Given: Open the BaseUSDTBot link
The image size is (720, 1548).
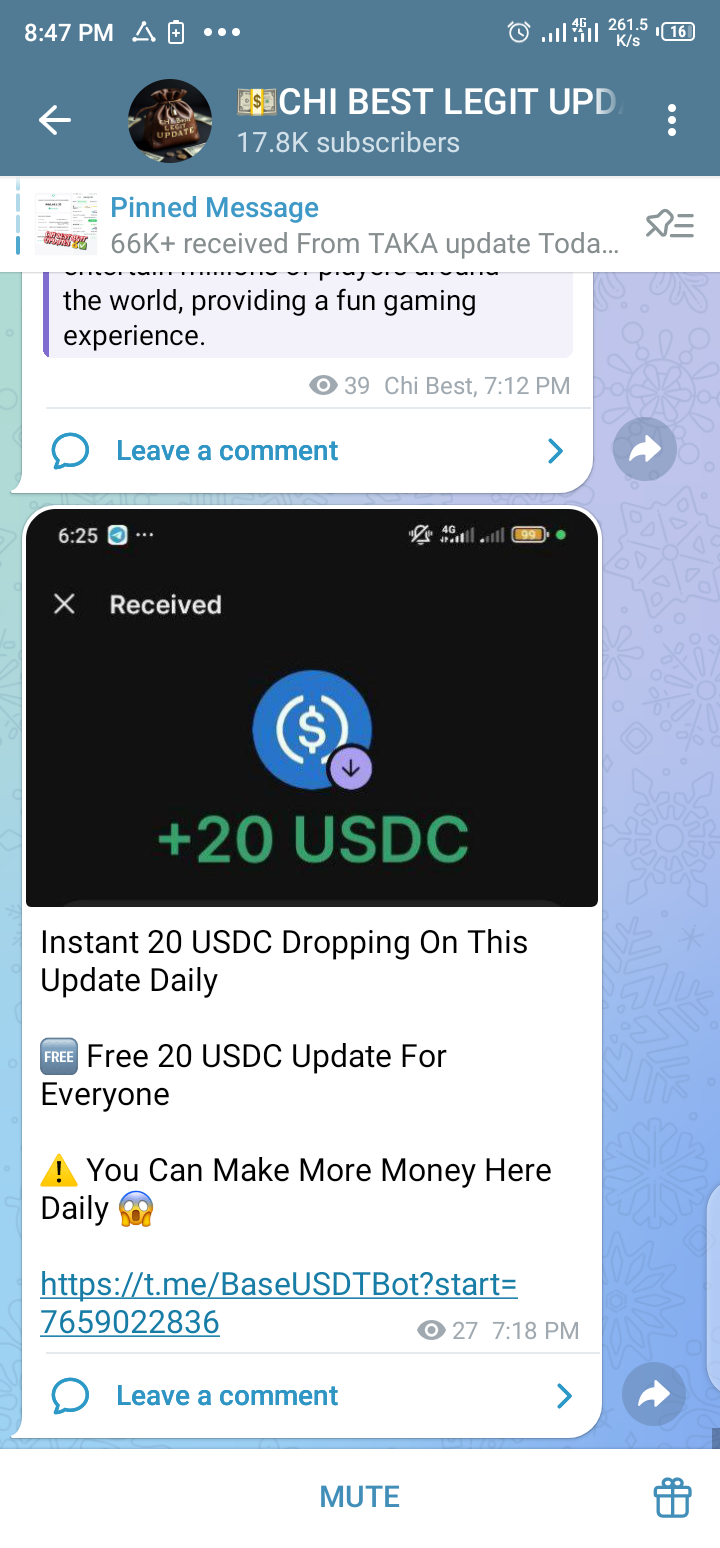Looking at the screenshot, I should 279,1303.
